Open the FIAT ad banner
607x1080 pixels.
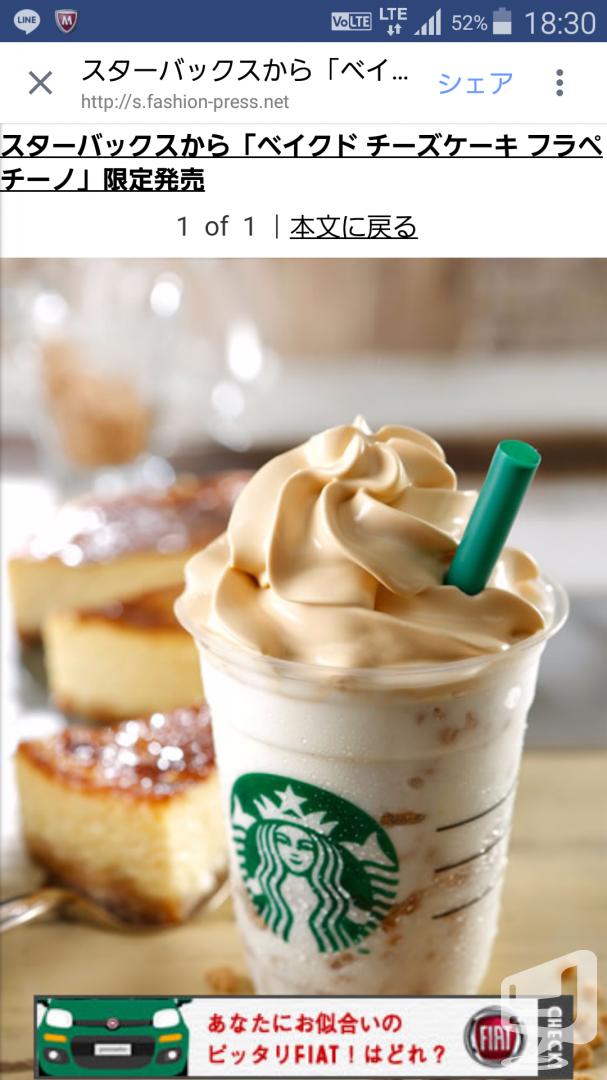pos(303,1038)
